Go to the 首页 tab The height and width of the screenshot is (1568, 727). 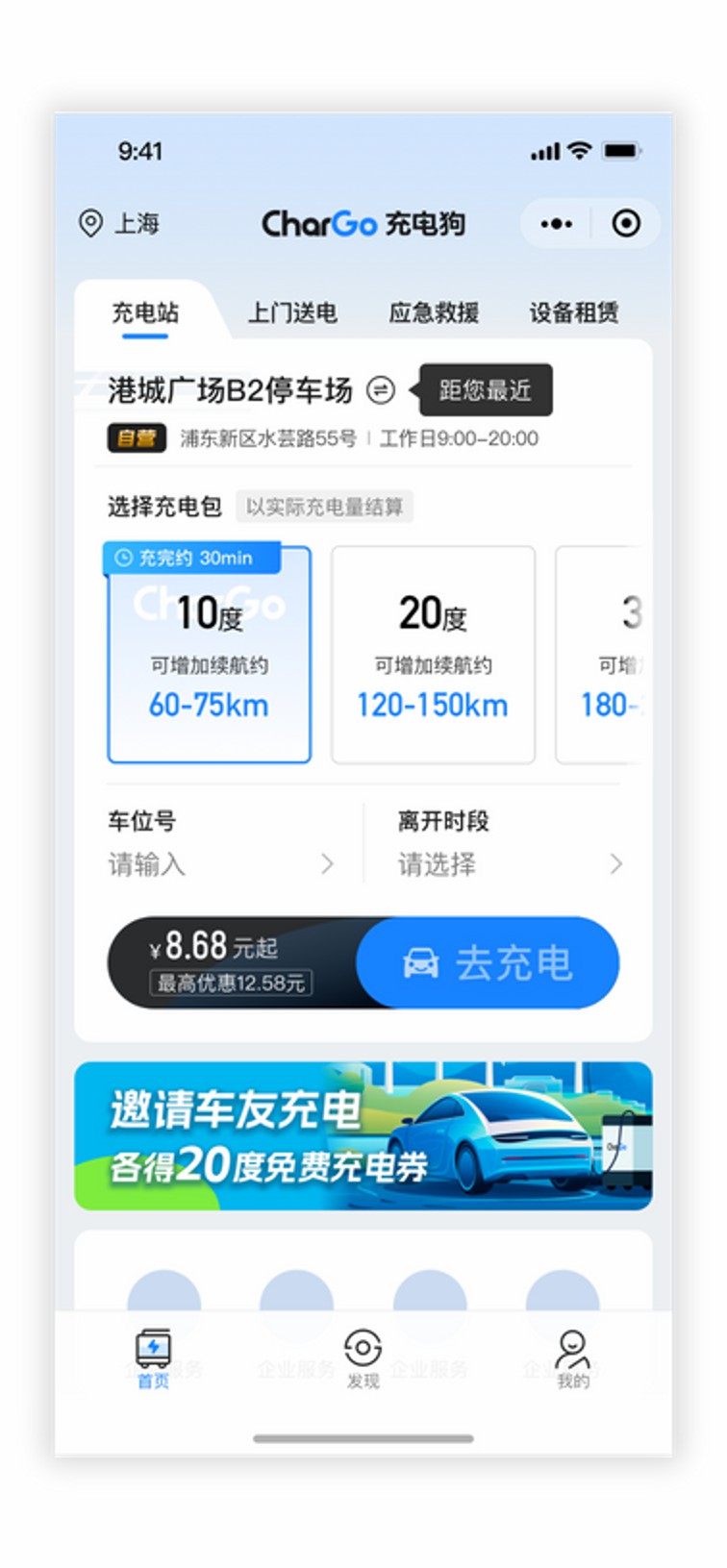pos(153,1357)
